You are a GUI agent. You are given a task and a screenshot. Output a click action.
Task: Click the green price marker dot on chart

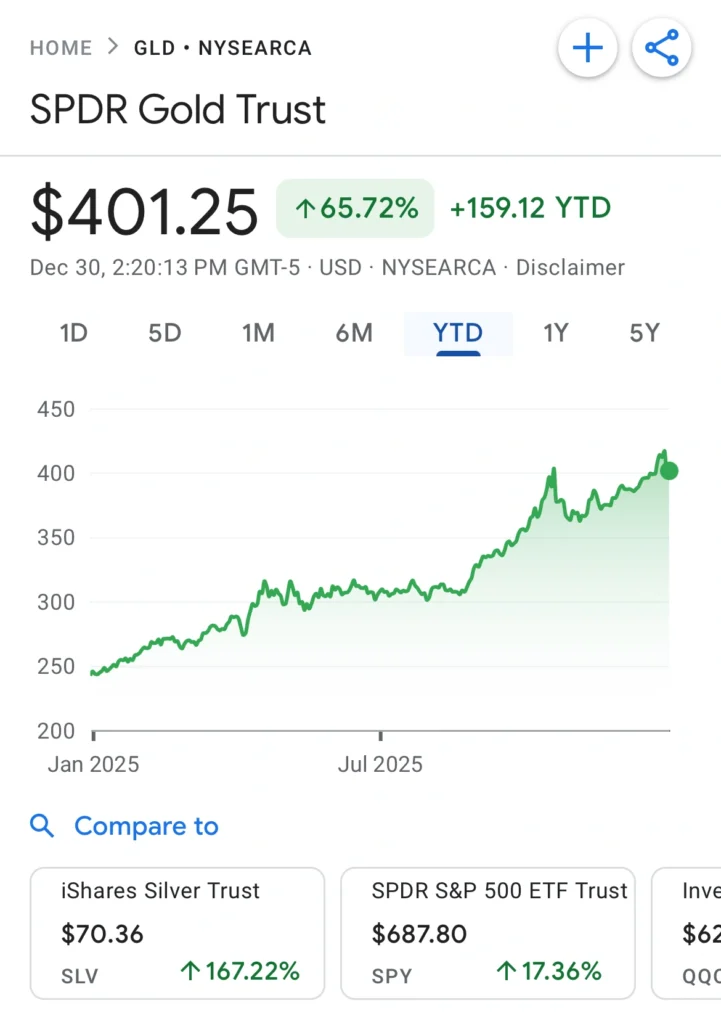[x=668, y=470]
